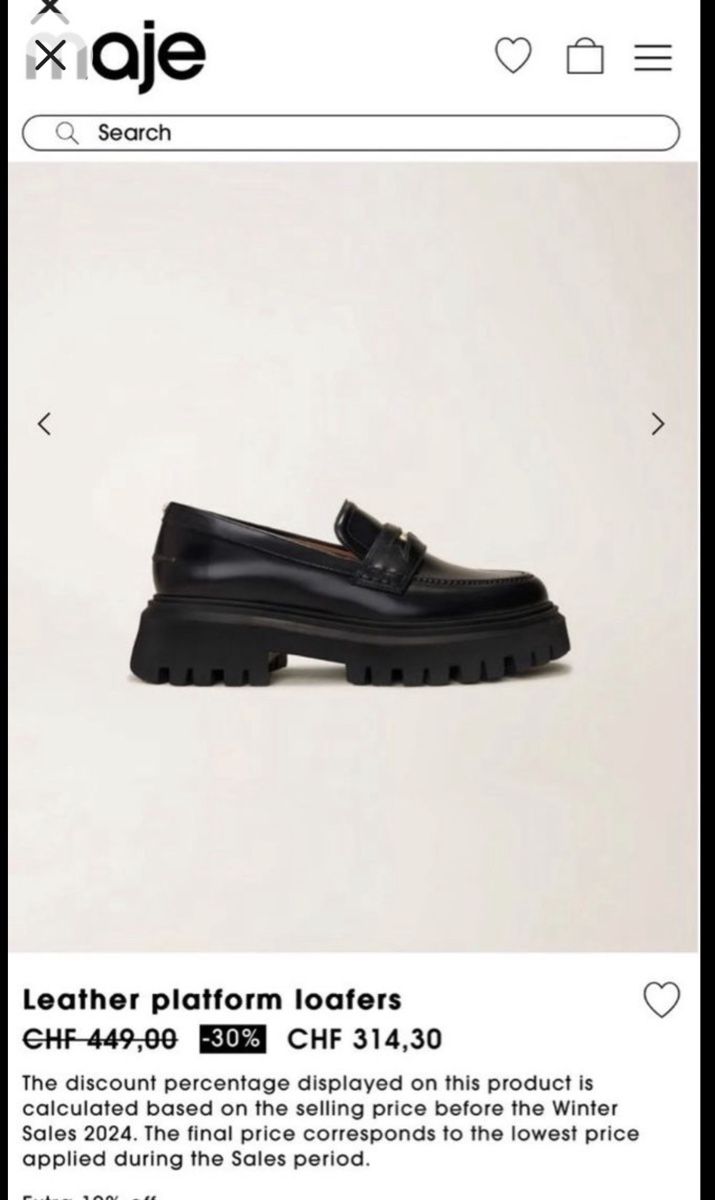This screenshot has width=715, height=1200.
Task: Add Leather platform loafers to wishlist
Action: click(661, 1000)
